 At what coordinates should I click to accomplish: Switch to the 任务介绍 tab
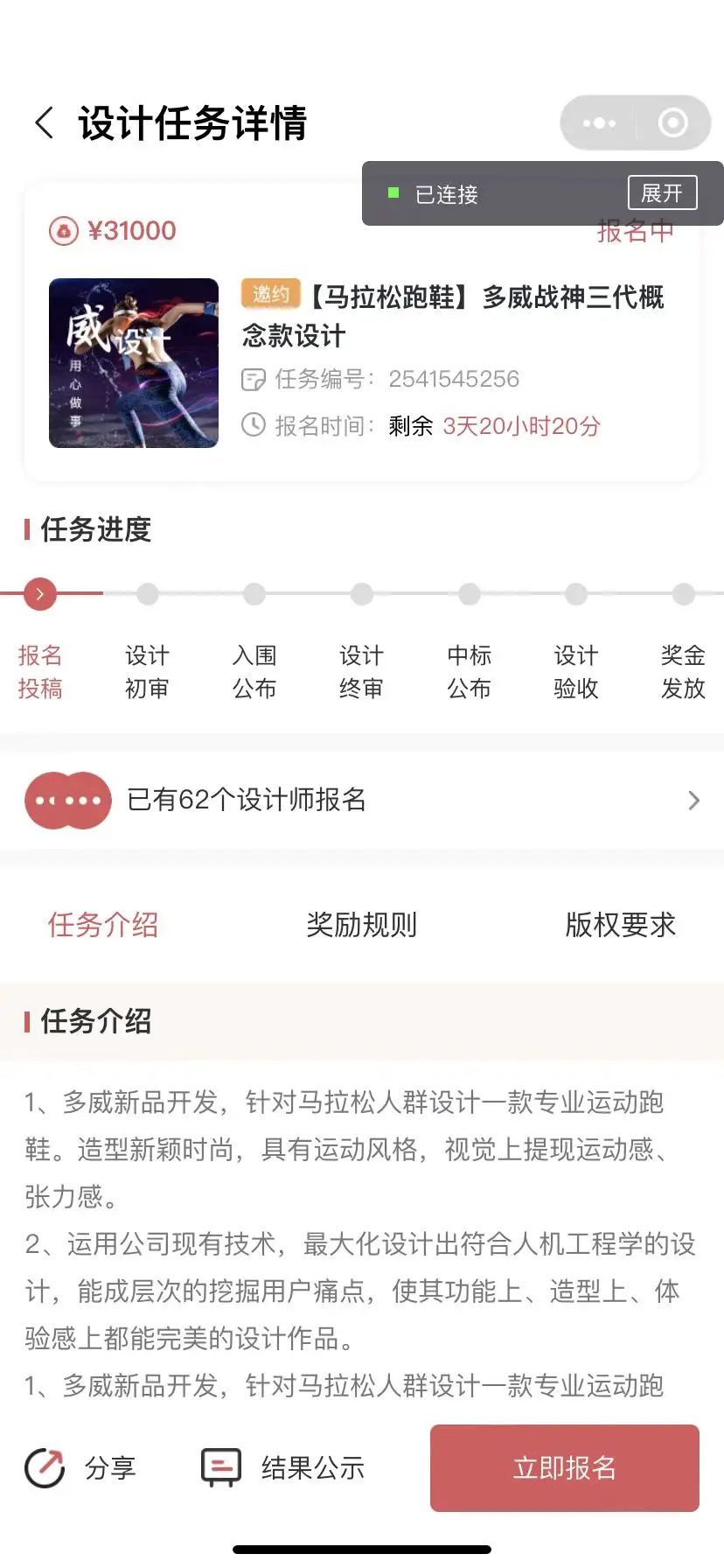(103, 925)
